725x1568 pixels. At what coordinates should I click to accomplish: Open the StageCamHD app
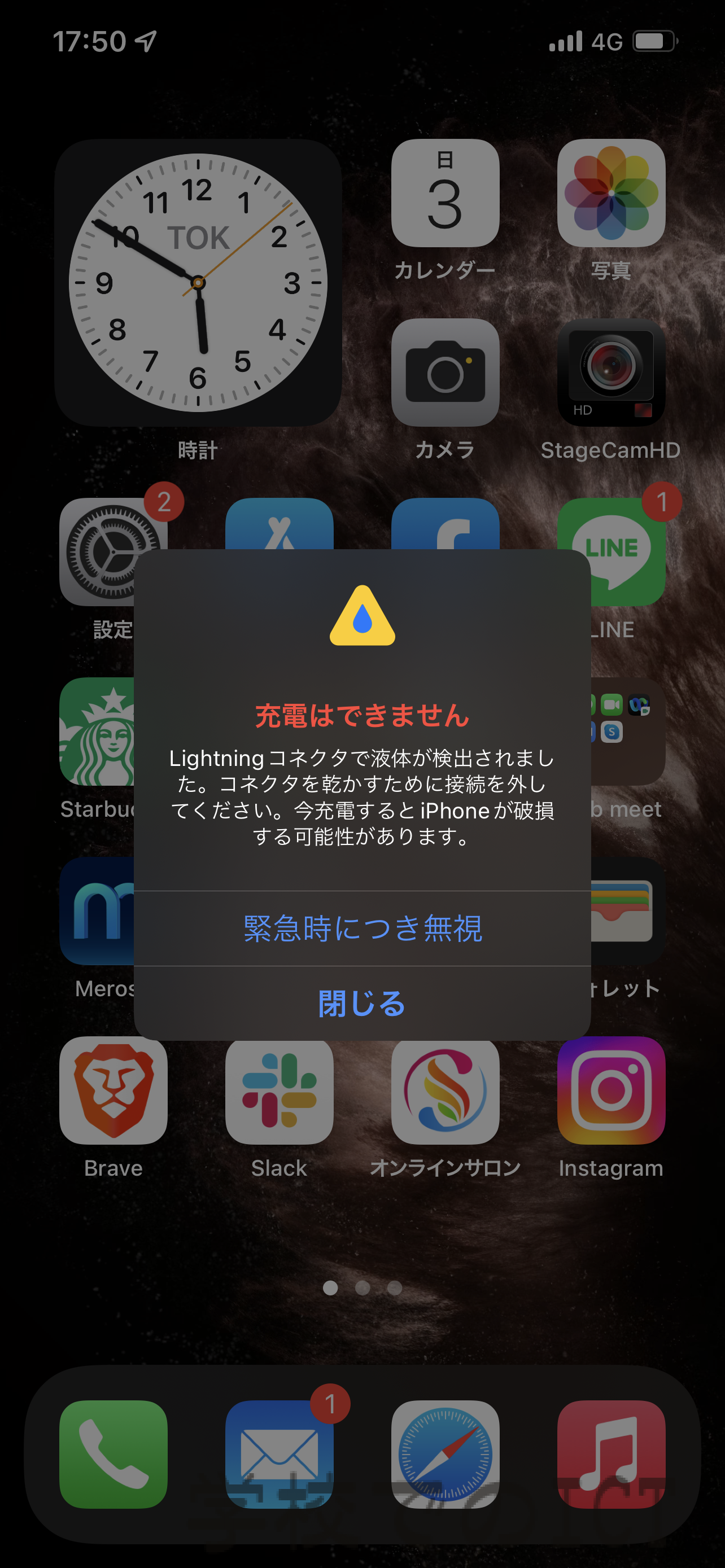(611, 373)
